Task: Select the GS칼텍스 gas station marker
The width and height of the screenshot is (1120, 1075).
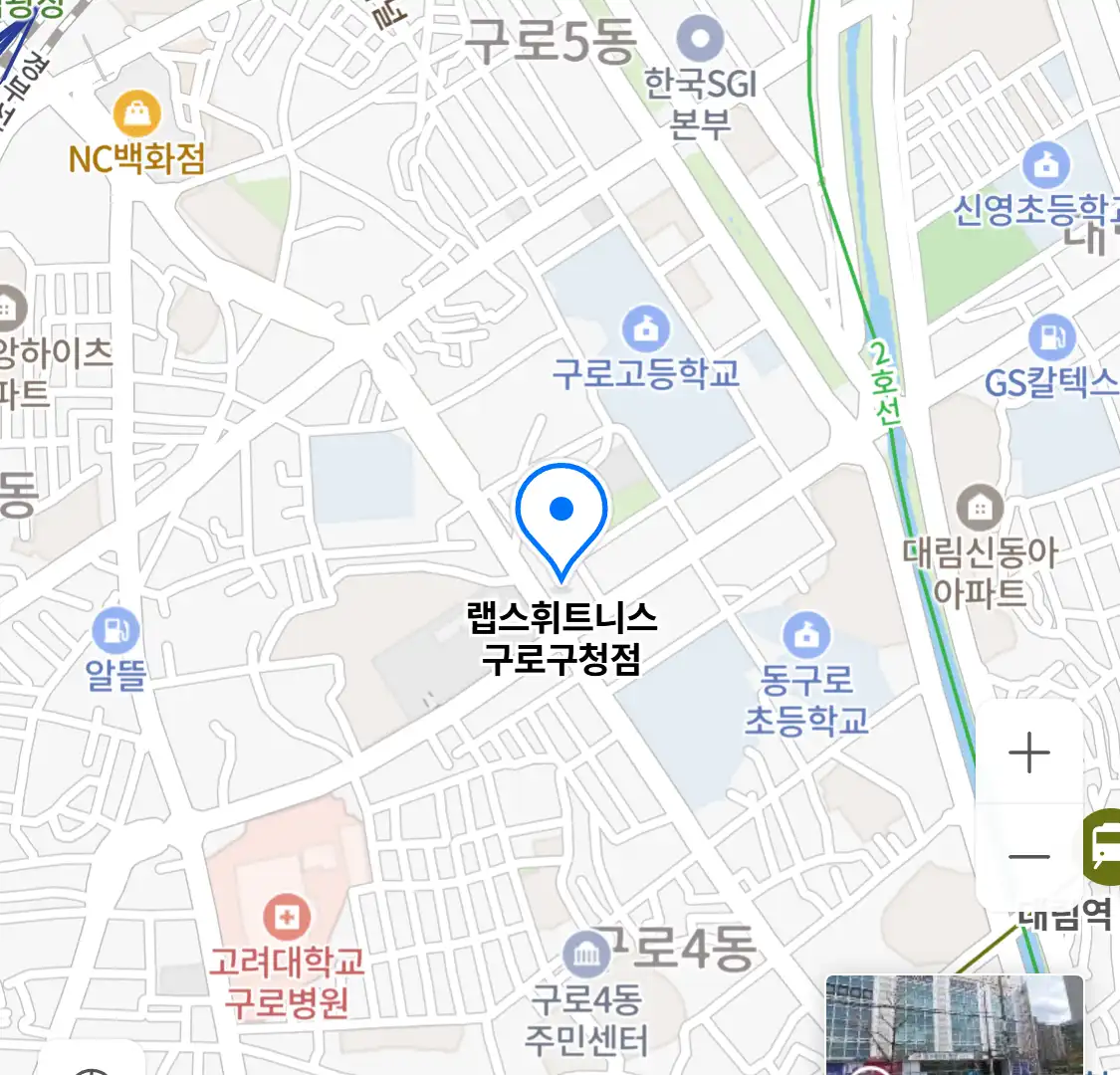Action: tap(1051, 337)
